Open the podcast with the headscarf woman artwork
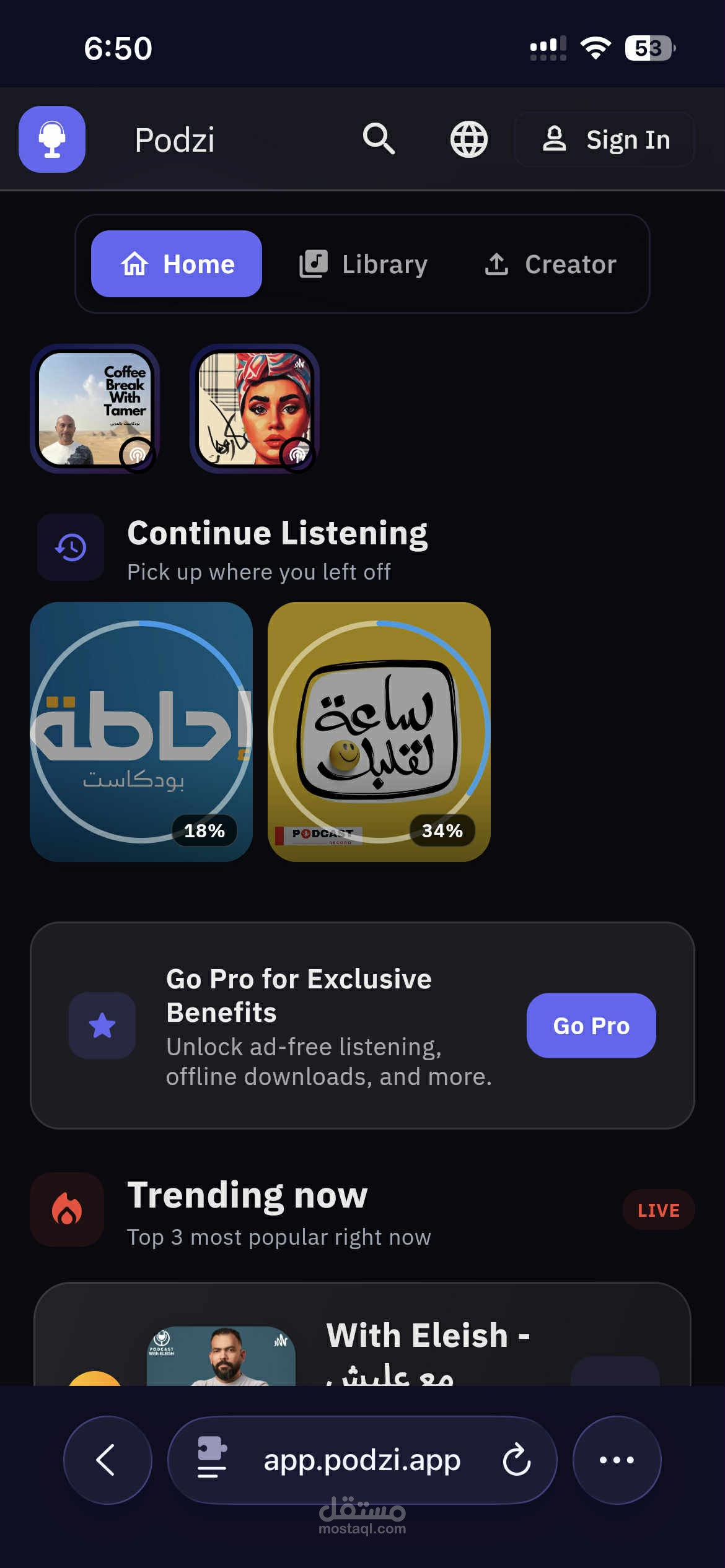This screenshot has height=1568, width=725. 254,409
